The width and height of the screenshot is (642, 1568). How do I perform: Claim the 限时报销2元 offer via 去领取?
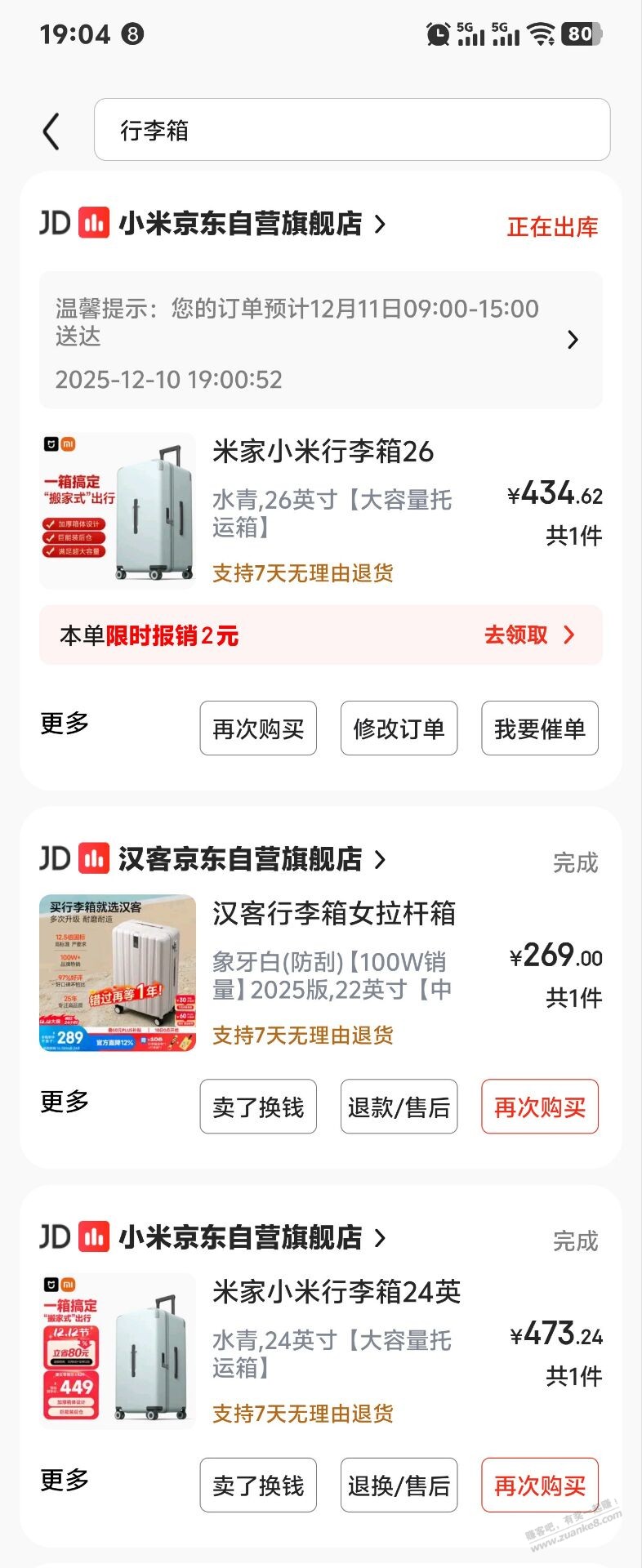tap(530, 635)
